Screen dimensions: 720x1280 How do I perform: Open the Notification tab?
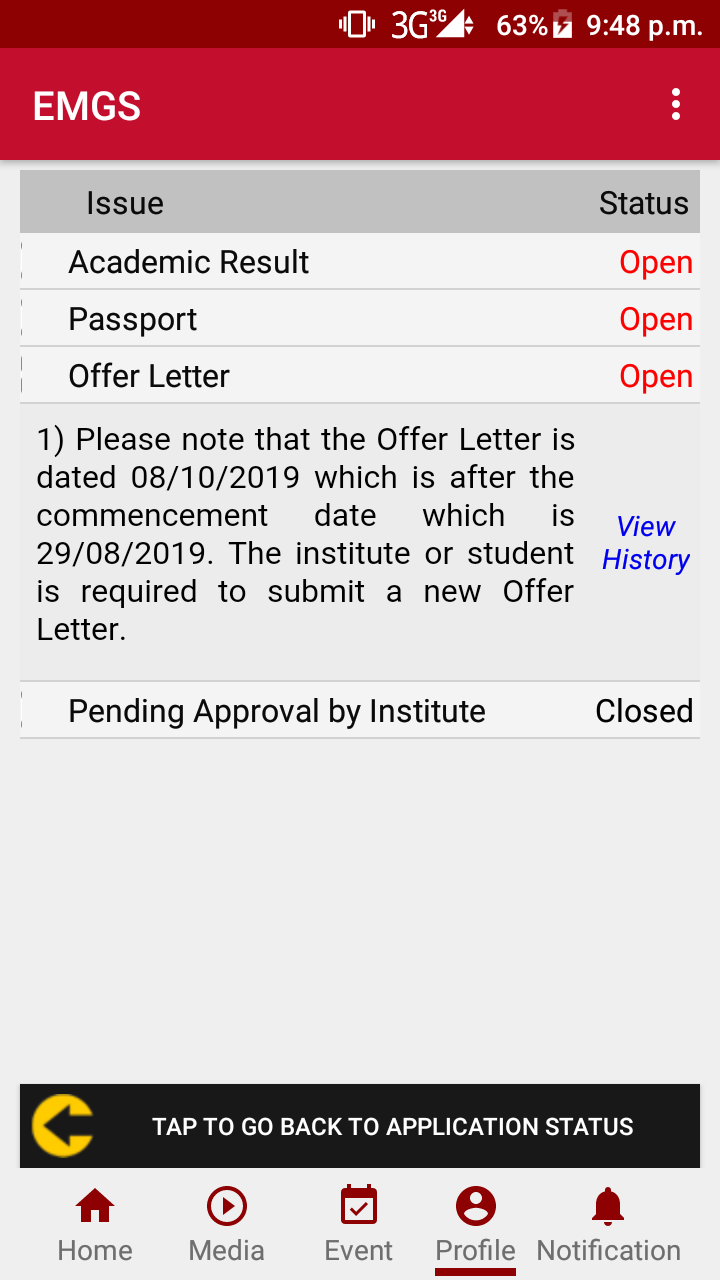pos(608,1225)
